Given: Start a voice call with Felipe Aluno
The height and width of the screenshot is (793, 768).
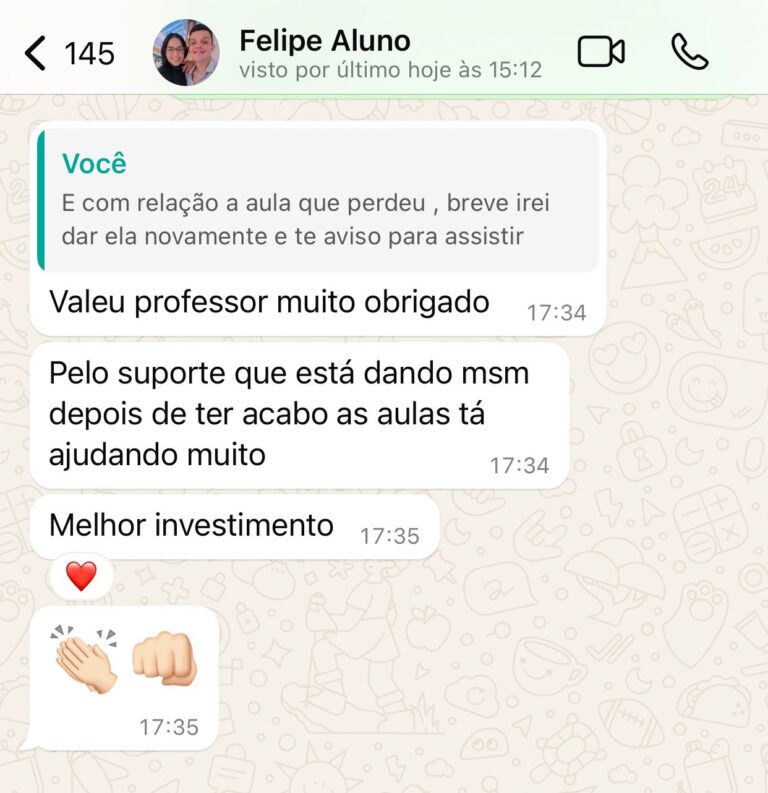Looking at the screenshot, I should (x=689, y=52).
